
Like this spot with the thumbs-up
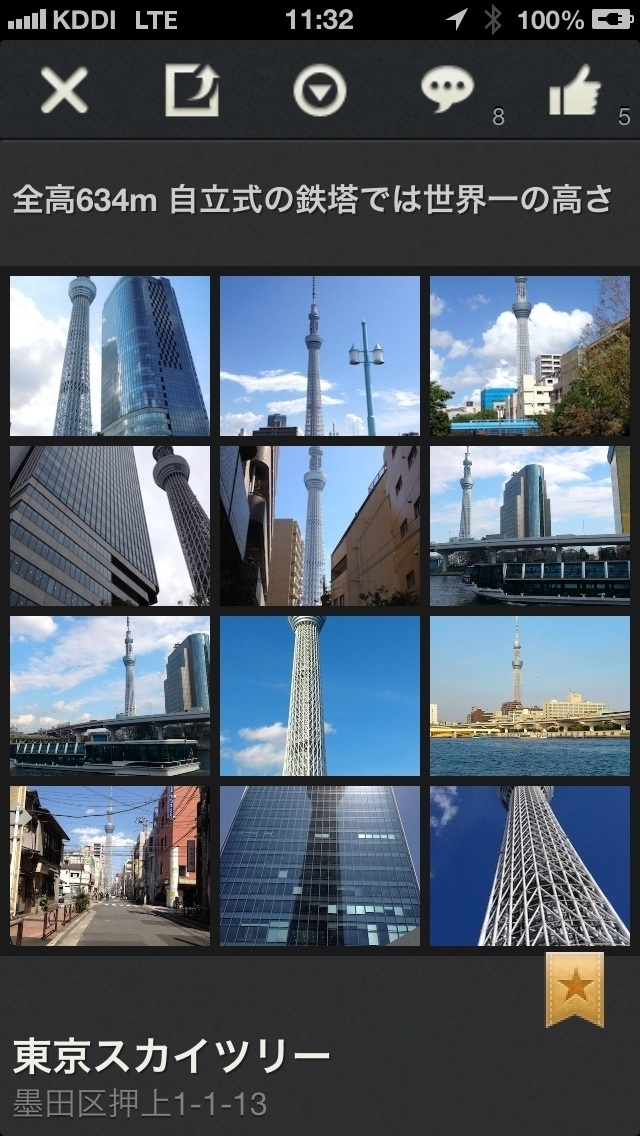pos(575,90)
